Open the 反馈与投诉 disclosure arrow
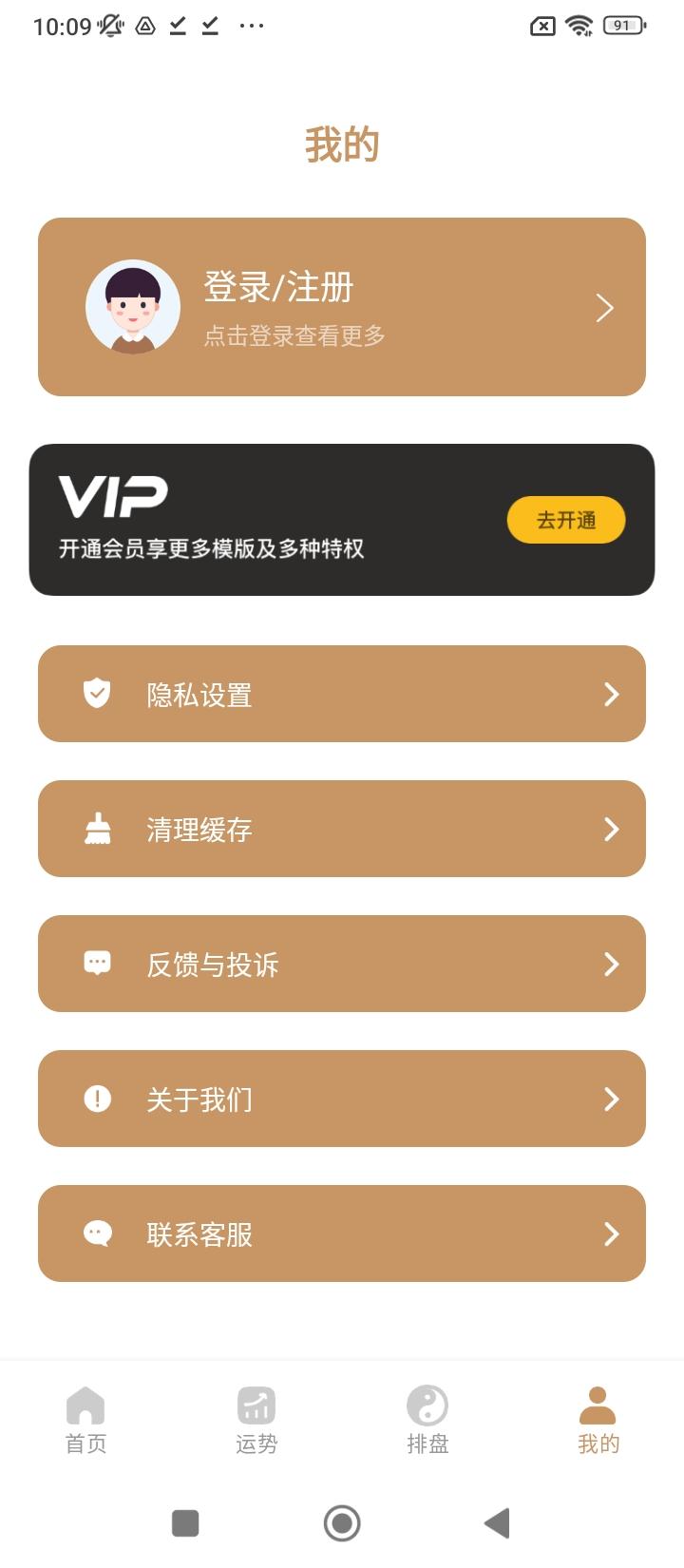684x1568 pixels. coord(612,965)
